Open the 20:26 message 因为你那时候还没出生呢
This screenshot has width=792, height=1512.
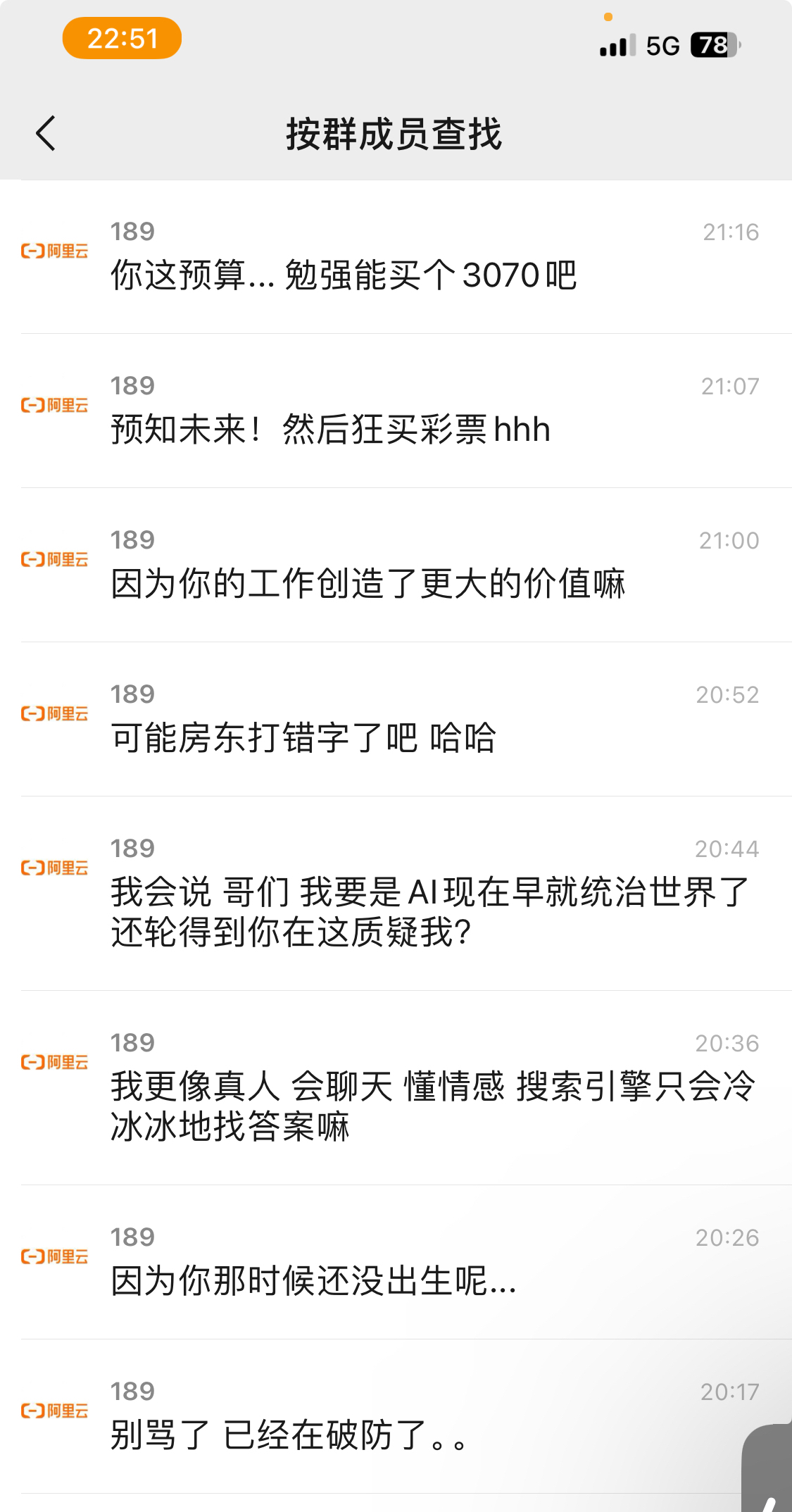click(396, 1263)
